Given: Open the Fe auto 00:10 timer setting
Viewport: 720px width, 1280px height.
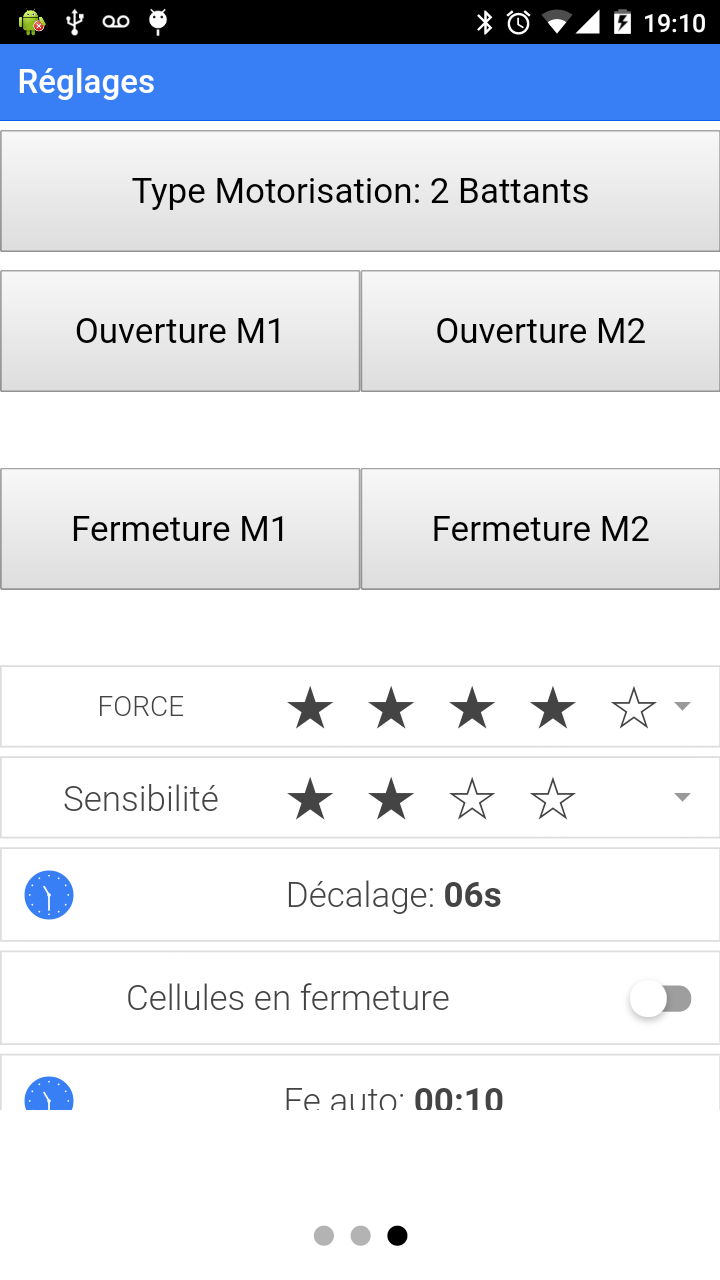Looking at the screenshot, I should [x=393, y=1096].
